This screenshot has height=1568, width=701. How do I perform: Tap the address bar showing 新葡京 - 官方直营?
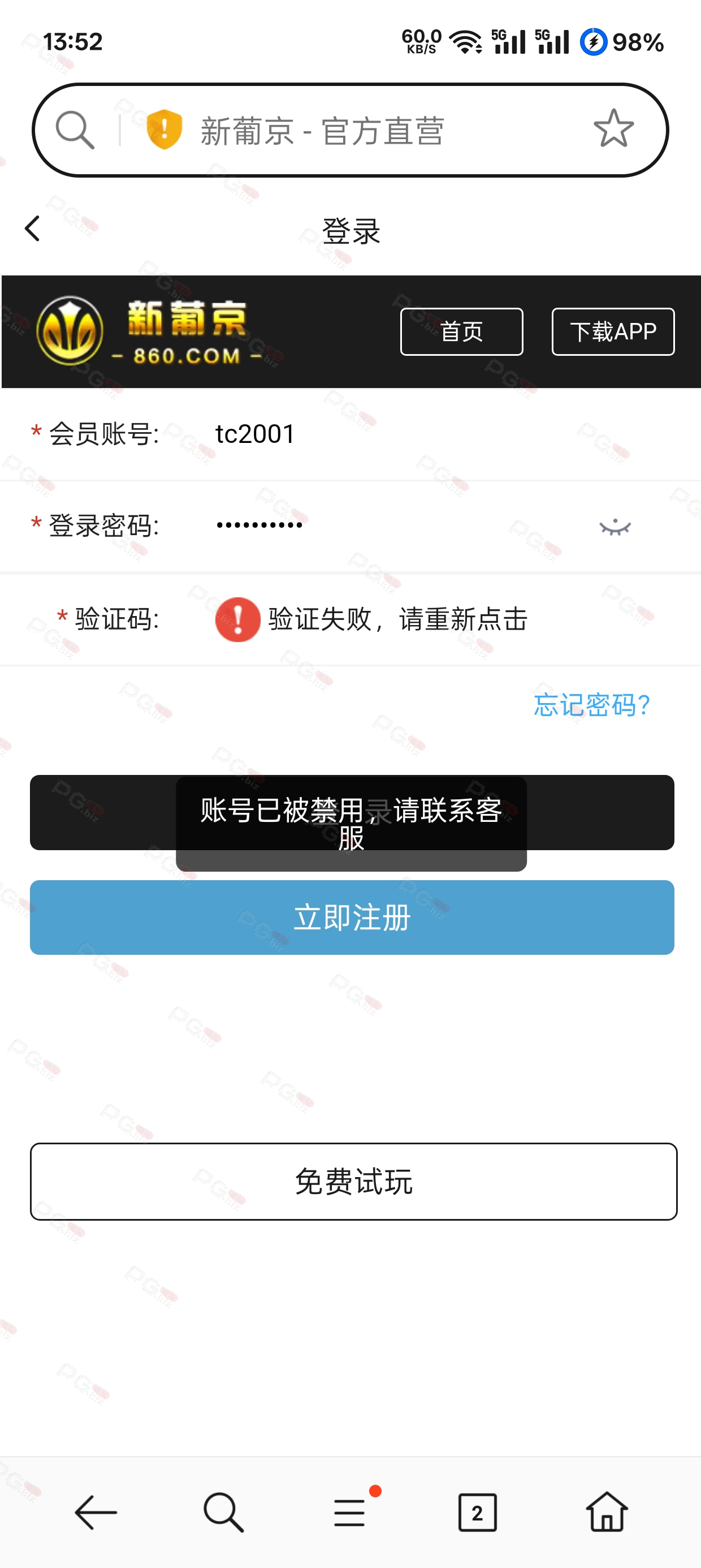pyautogui.click(x=350, y=130)
